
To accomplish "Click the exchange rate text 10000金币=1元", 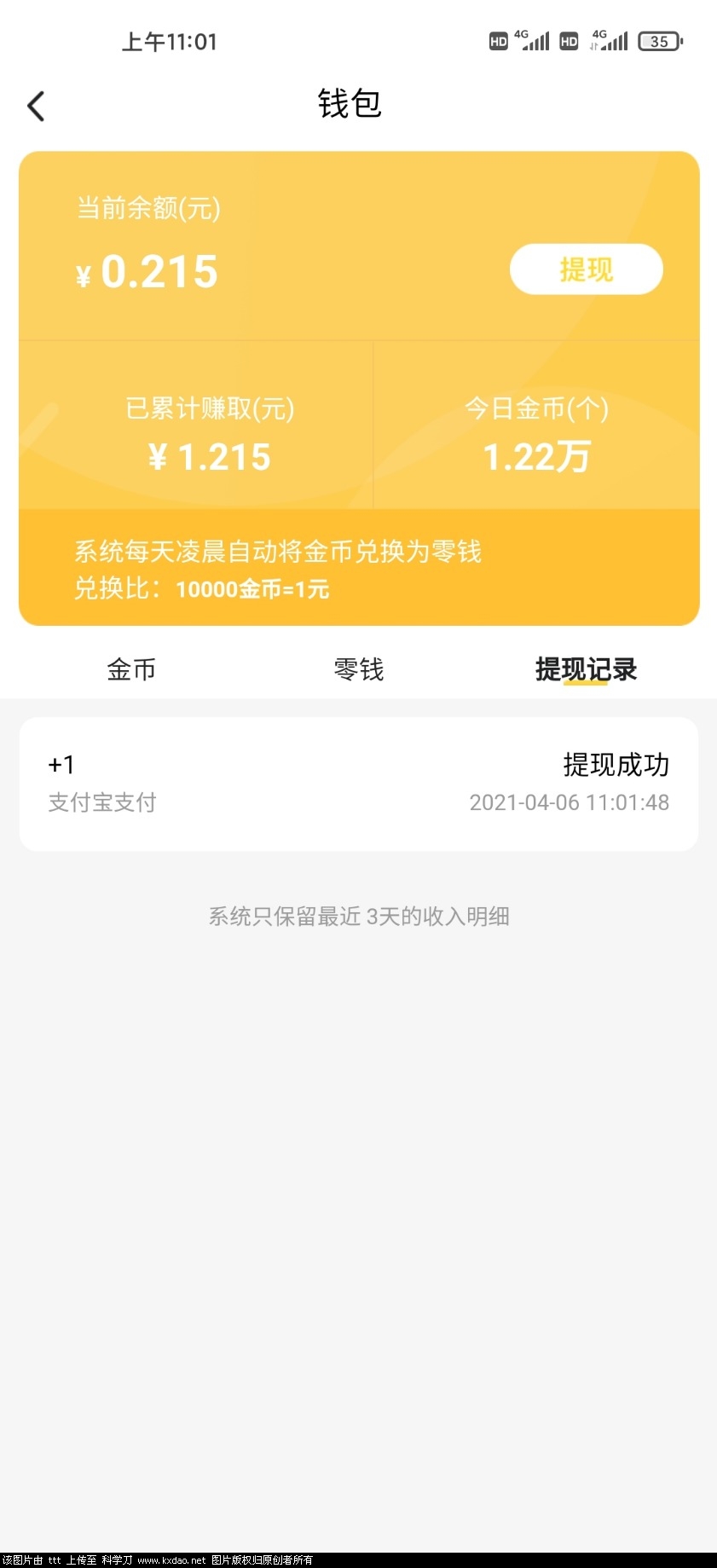I will tap(252, 590).
